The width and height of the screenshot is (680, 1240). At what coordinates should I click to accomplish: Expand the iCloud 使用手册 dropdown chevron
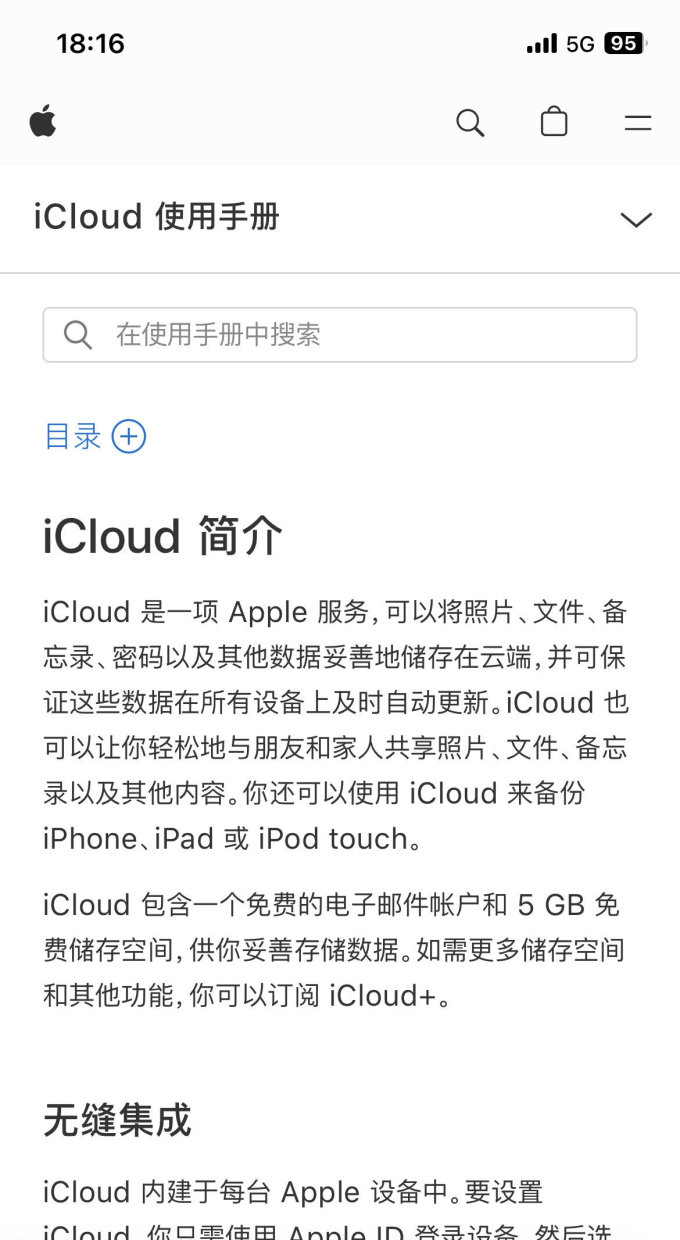(636, 220)
